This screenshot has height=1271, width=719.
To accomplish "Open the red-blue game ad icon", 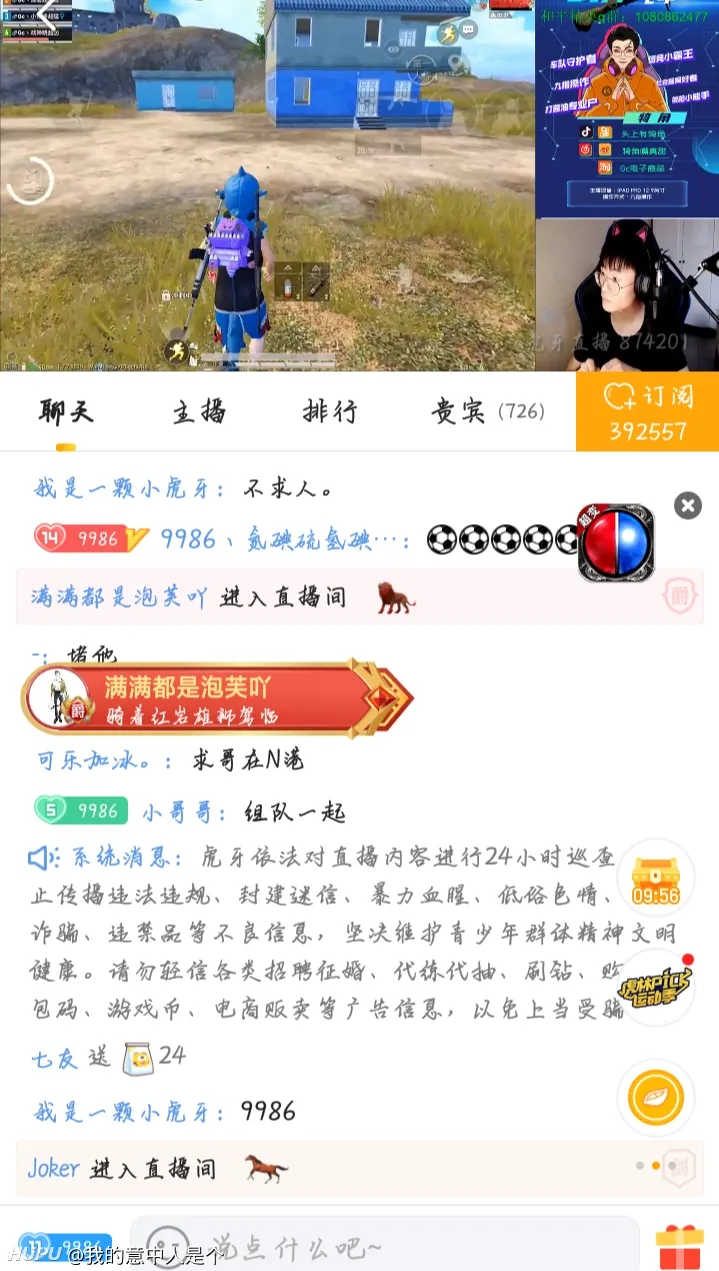I will (x=616, y=543).
